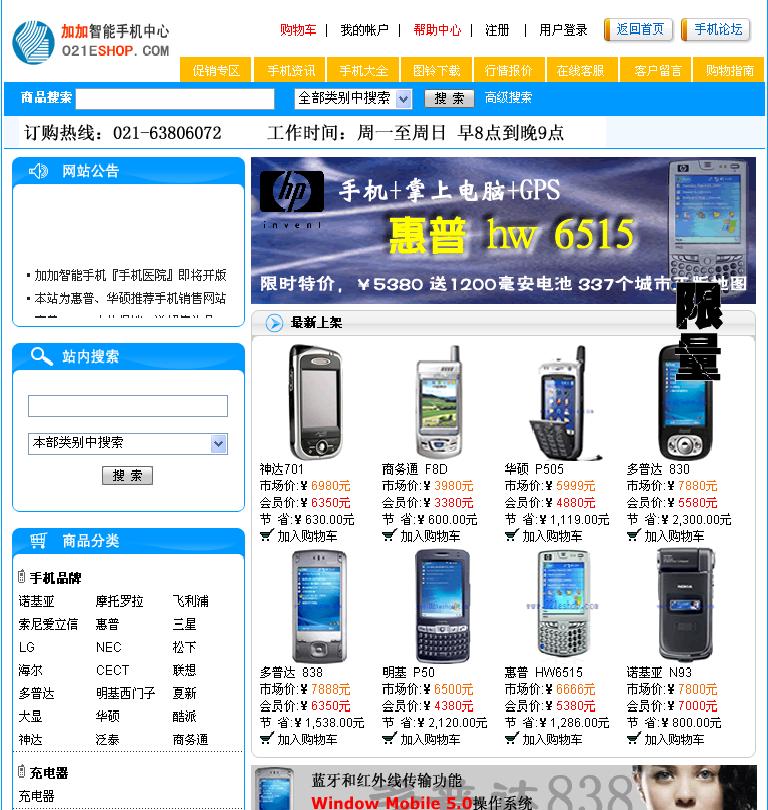The width and height of the screenshot is (768, 810).
Task: Open the 惠普 hw 6515 banner
Action: pos(503,230)
